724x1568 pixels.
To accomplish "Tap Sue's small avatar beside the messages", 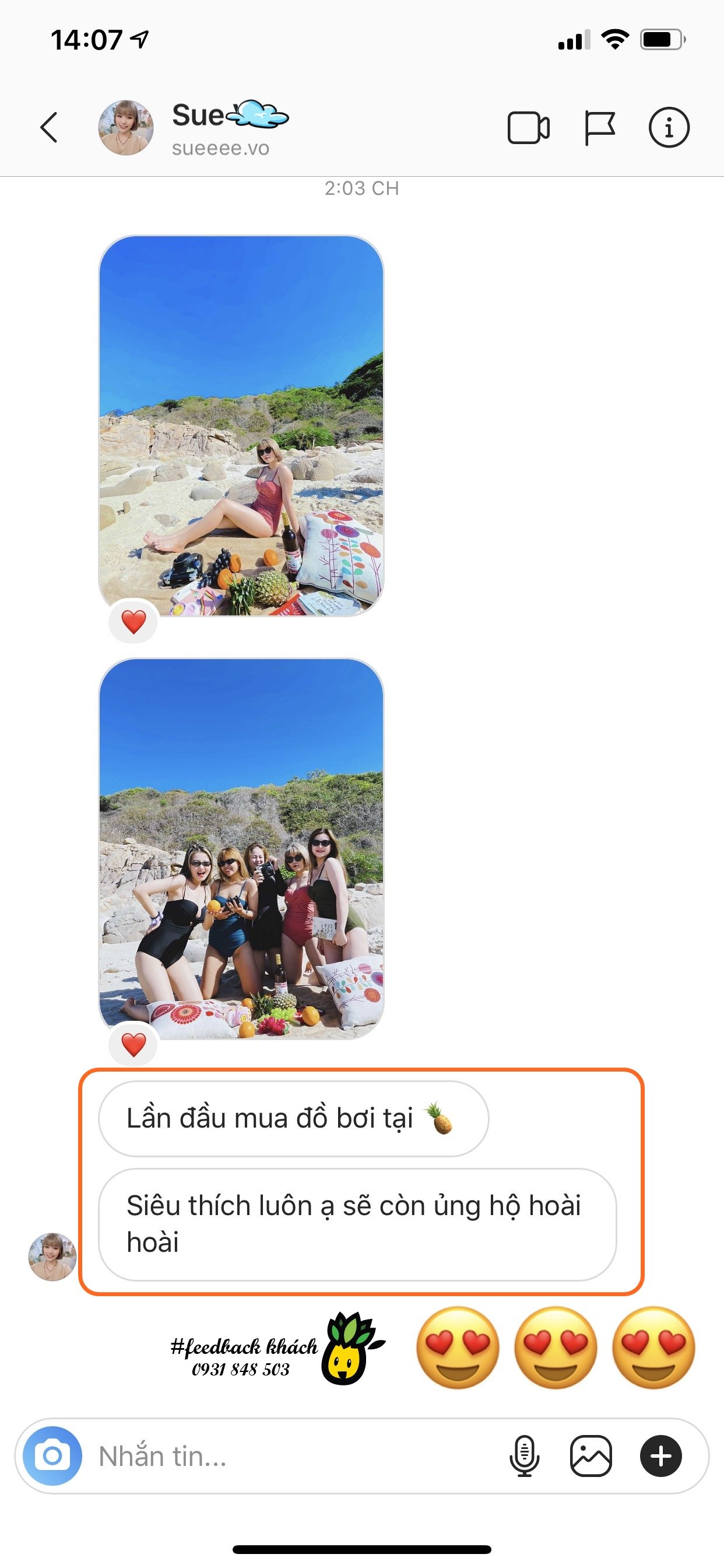I will coord(52,1257).
